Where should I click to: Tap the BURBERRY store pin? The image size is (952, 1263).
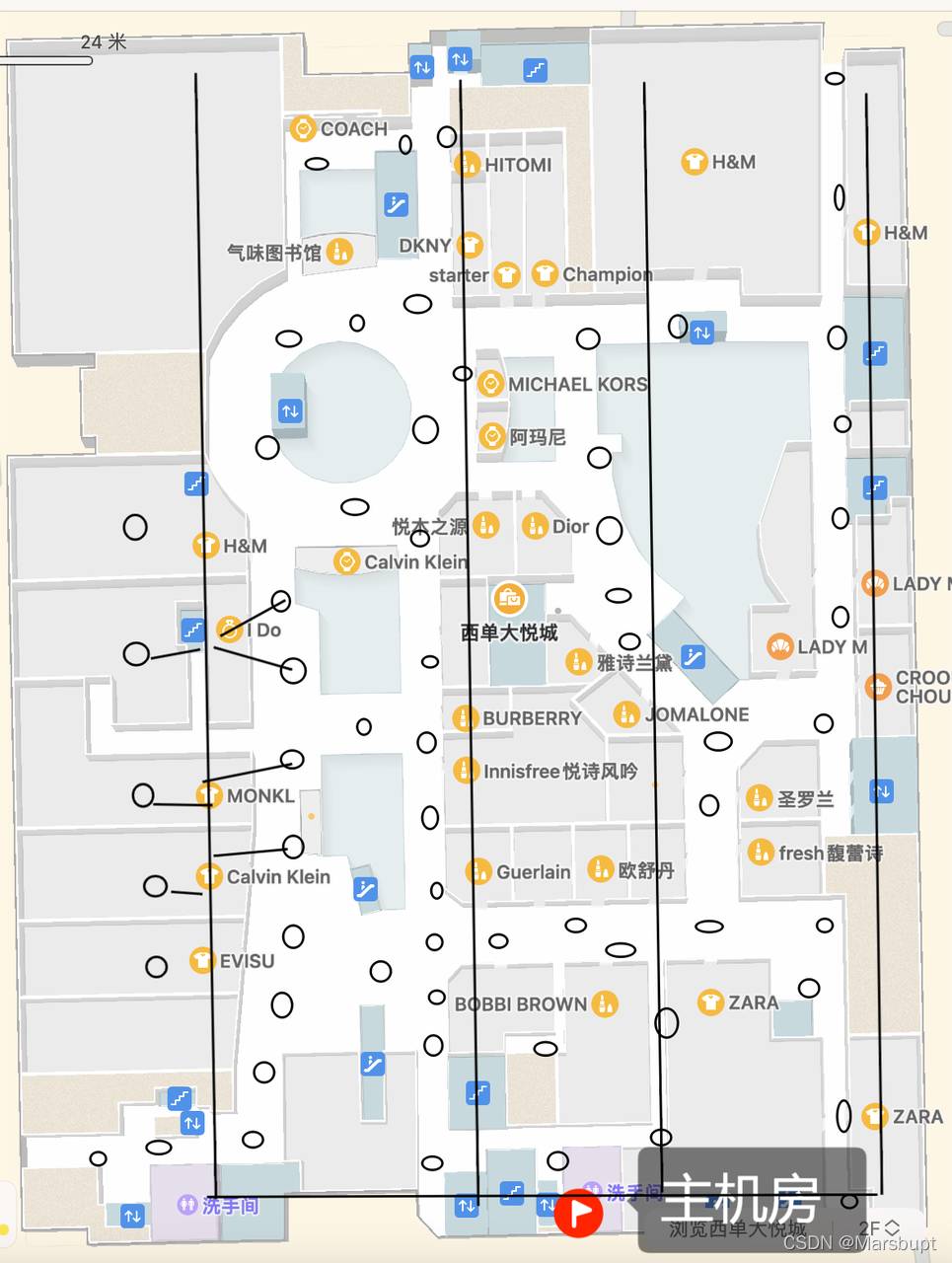point(463,718)
